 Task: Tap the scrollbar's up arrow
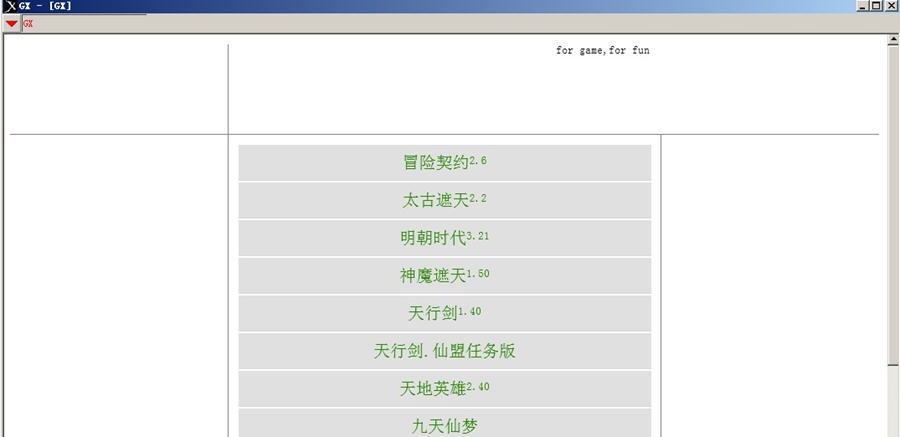pos(894,40)
